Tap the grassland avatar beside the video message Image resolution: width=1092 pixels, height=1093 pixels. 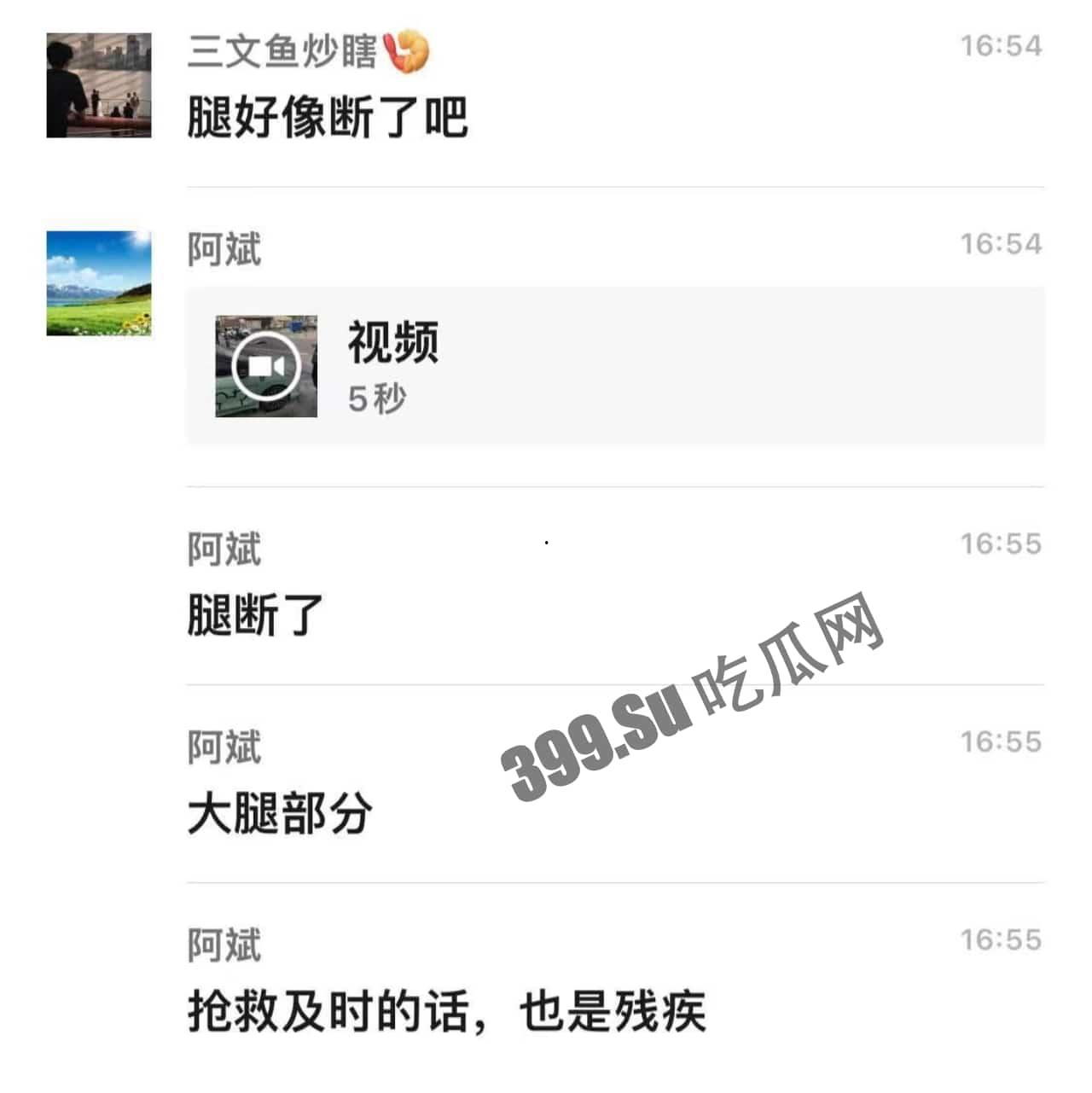coord(98,282)
